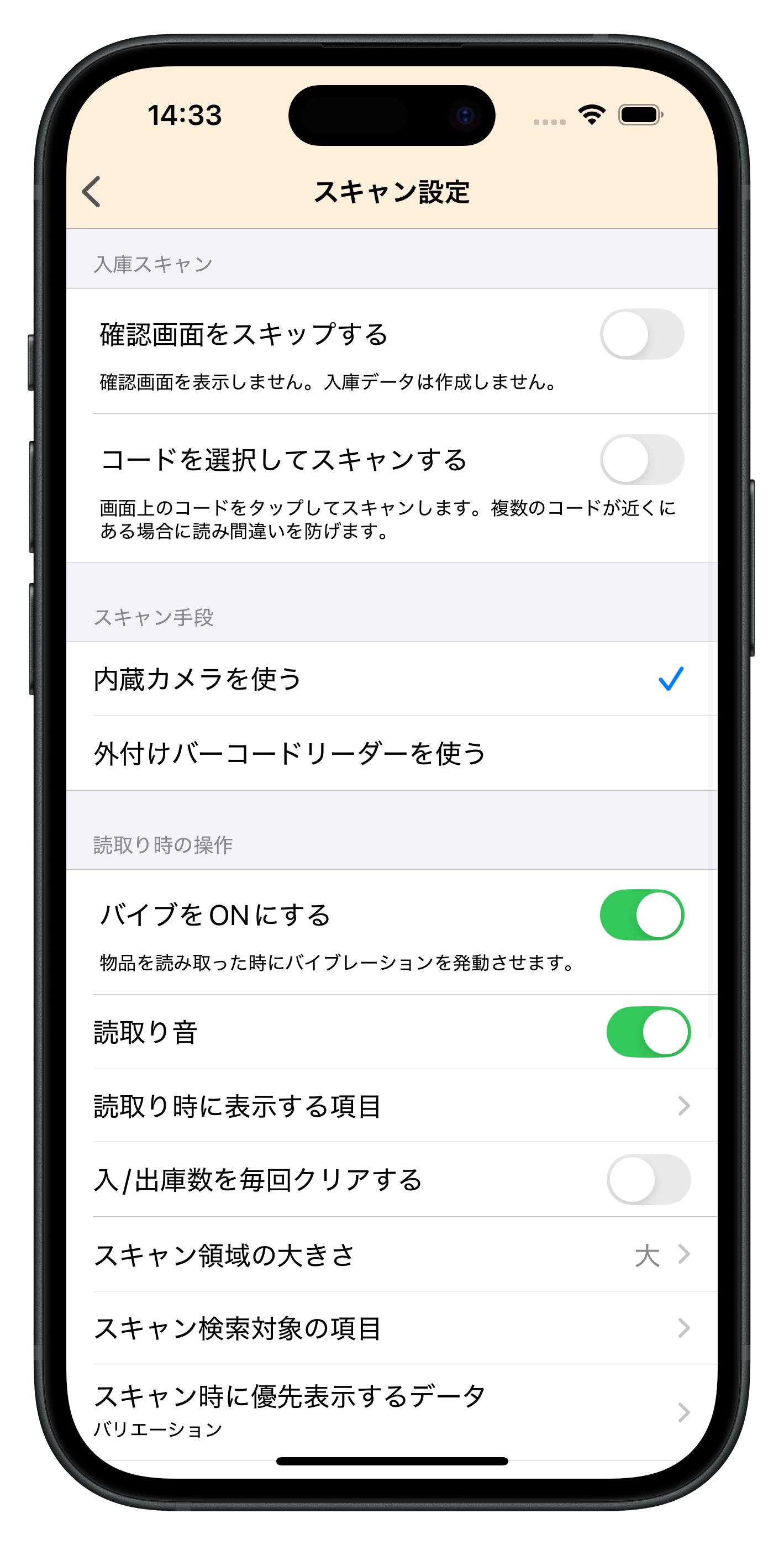Turn on コードを選択してスキャンする
784x1545 pixels.
[642, 459]
